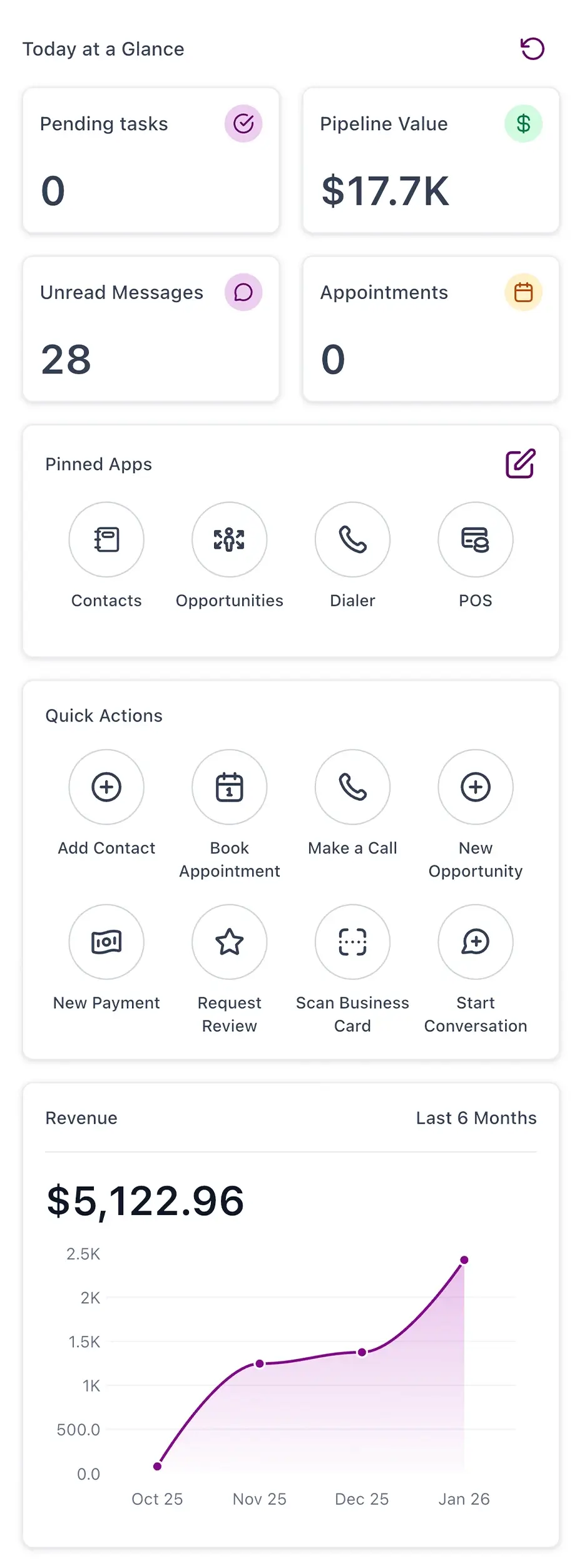Open the Unread Messages card

[x=151, y=328]
